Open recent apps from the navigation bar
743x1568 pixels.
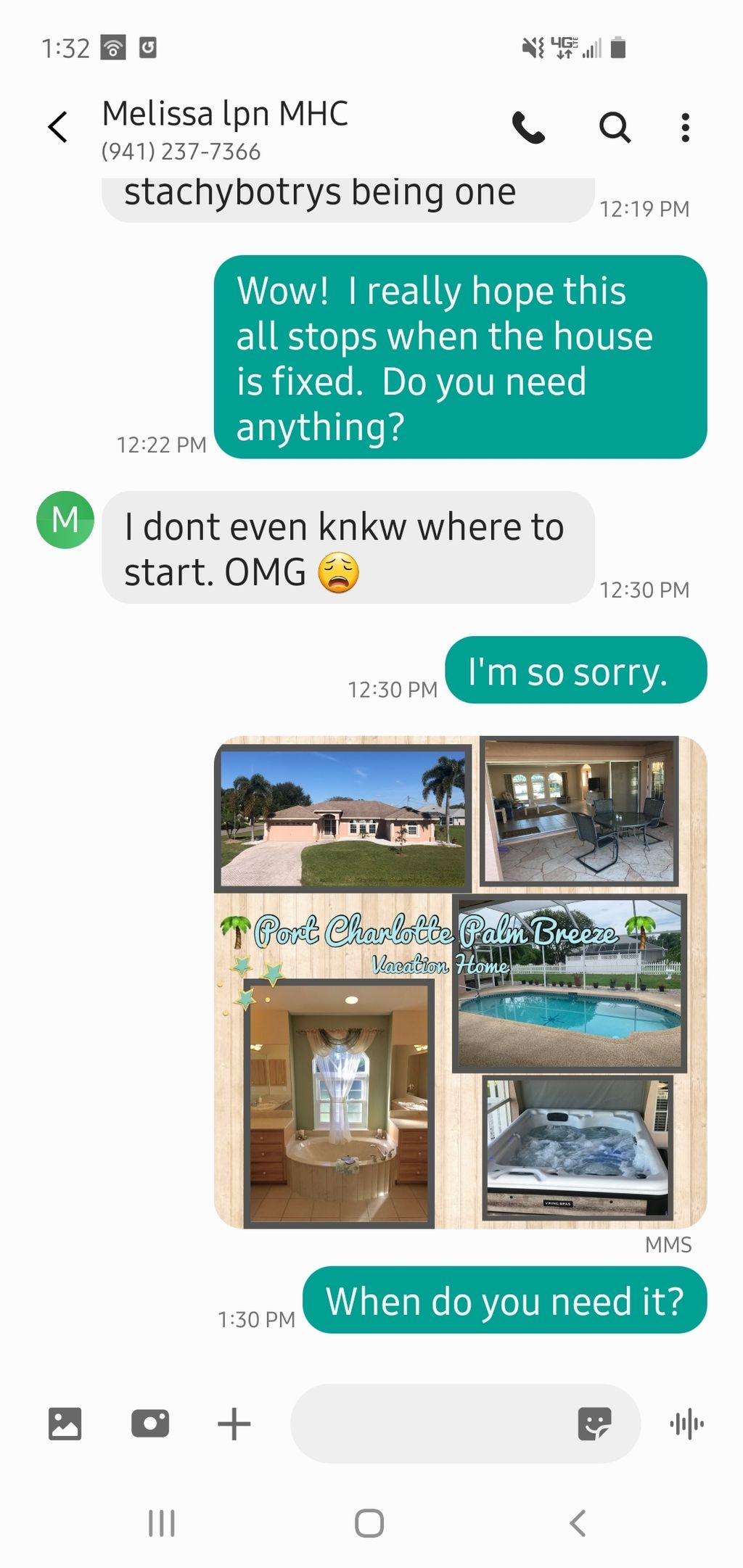point(161,1523)
